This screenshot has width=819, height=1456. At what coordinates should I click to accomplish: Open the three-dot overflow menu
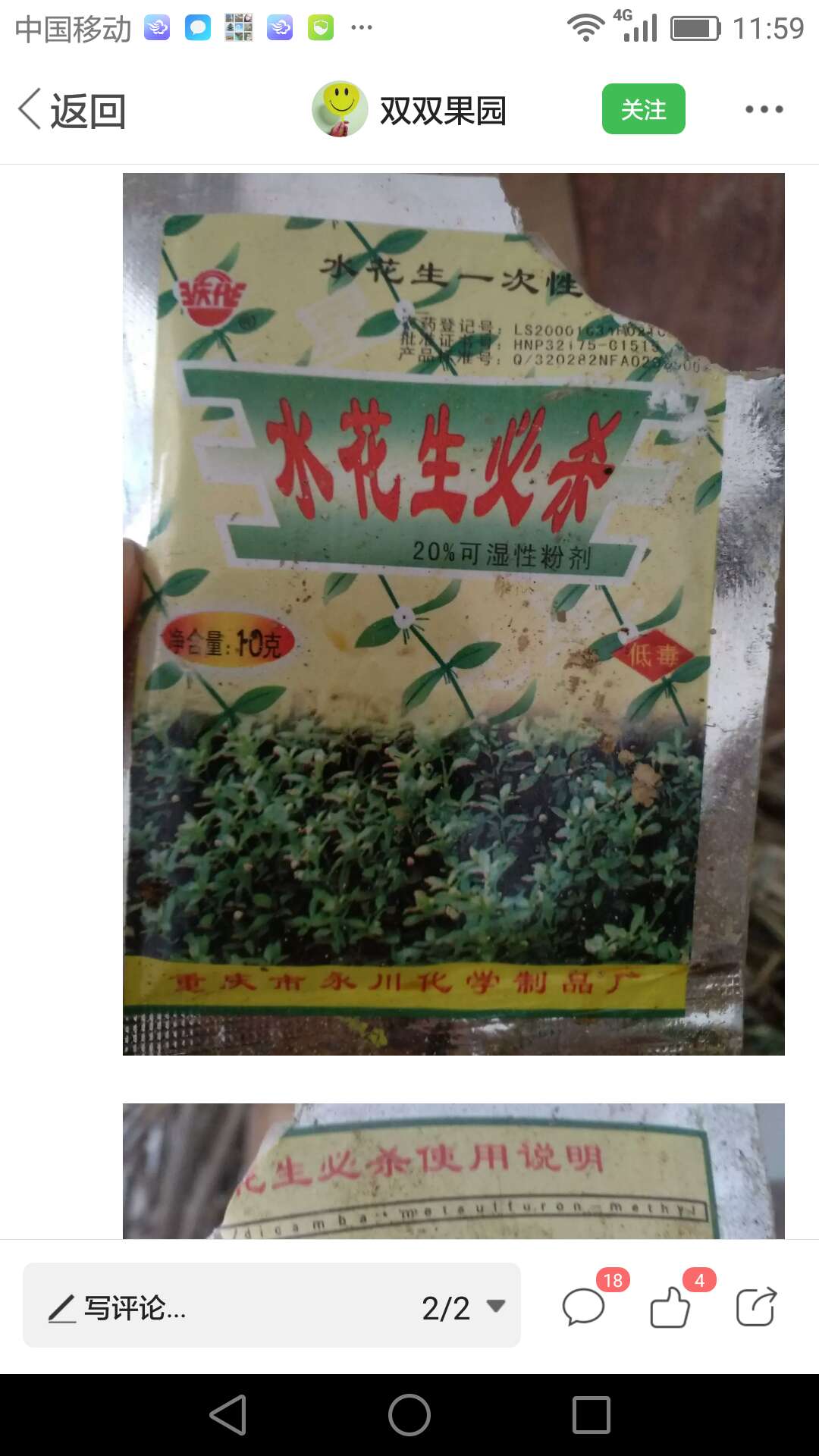(x=764, y=109)
